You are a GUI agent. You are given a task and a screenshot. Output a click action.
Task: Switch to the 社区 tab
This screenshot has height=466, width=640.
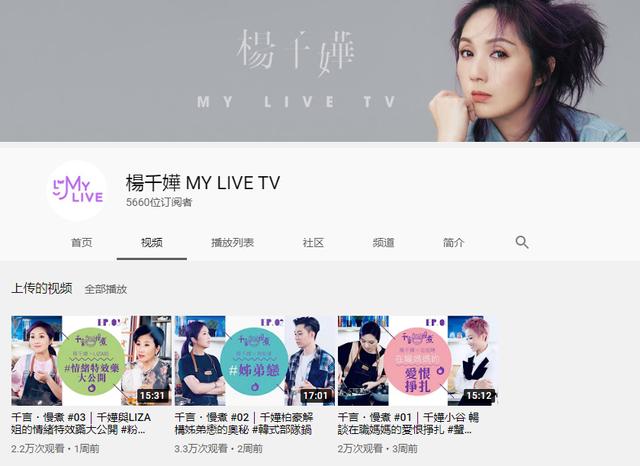(x=314, y=242)
